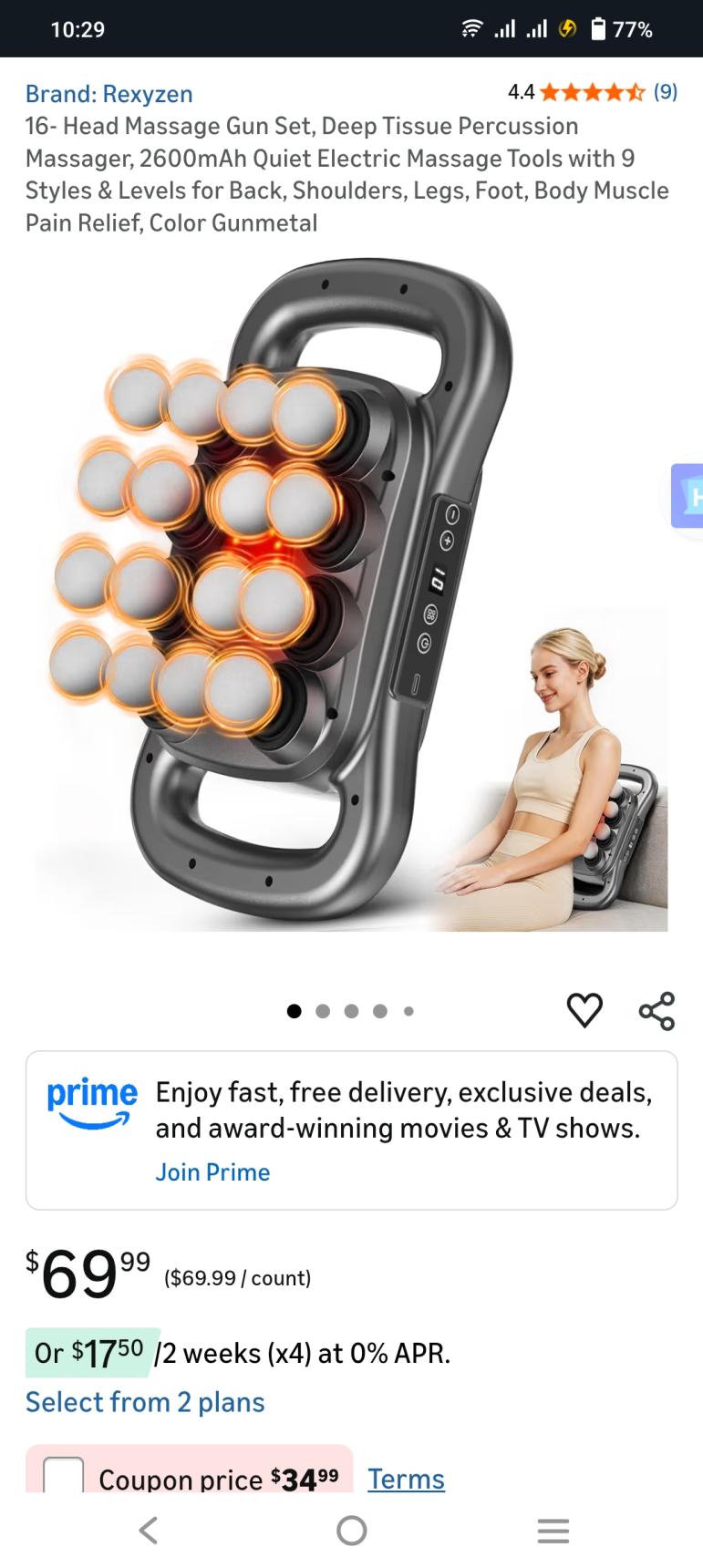Go to the system home screen
Screen dimensions: 703x1568
[x=351, y=1531]
